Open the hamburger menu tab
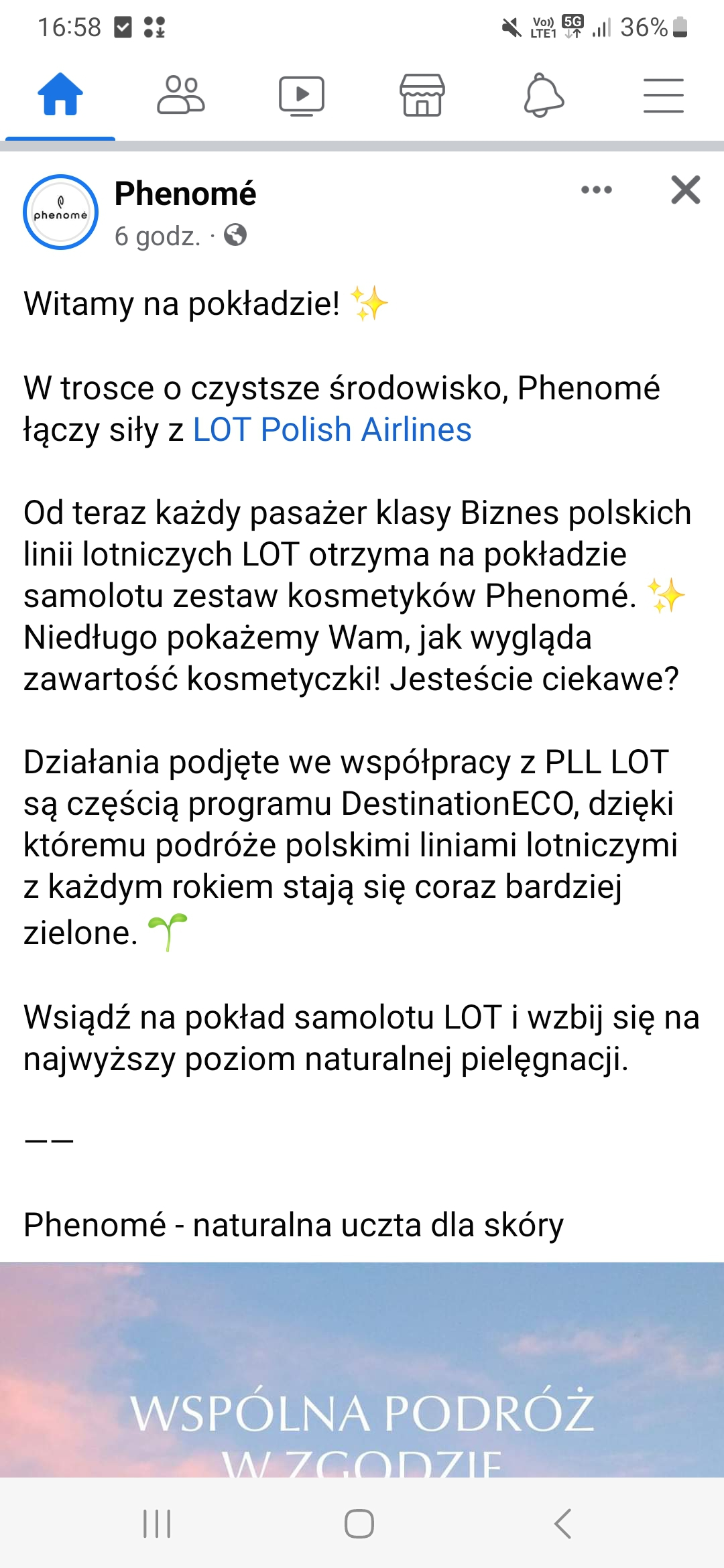 coord(663,95)
